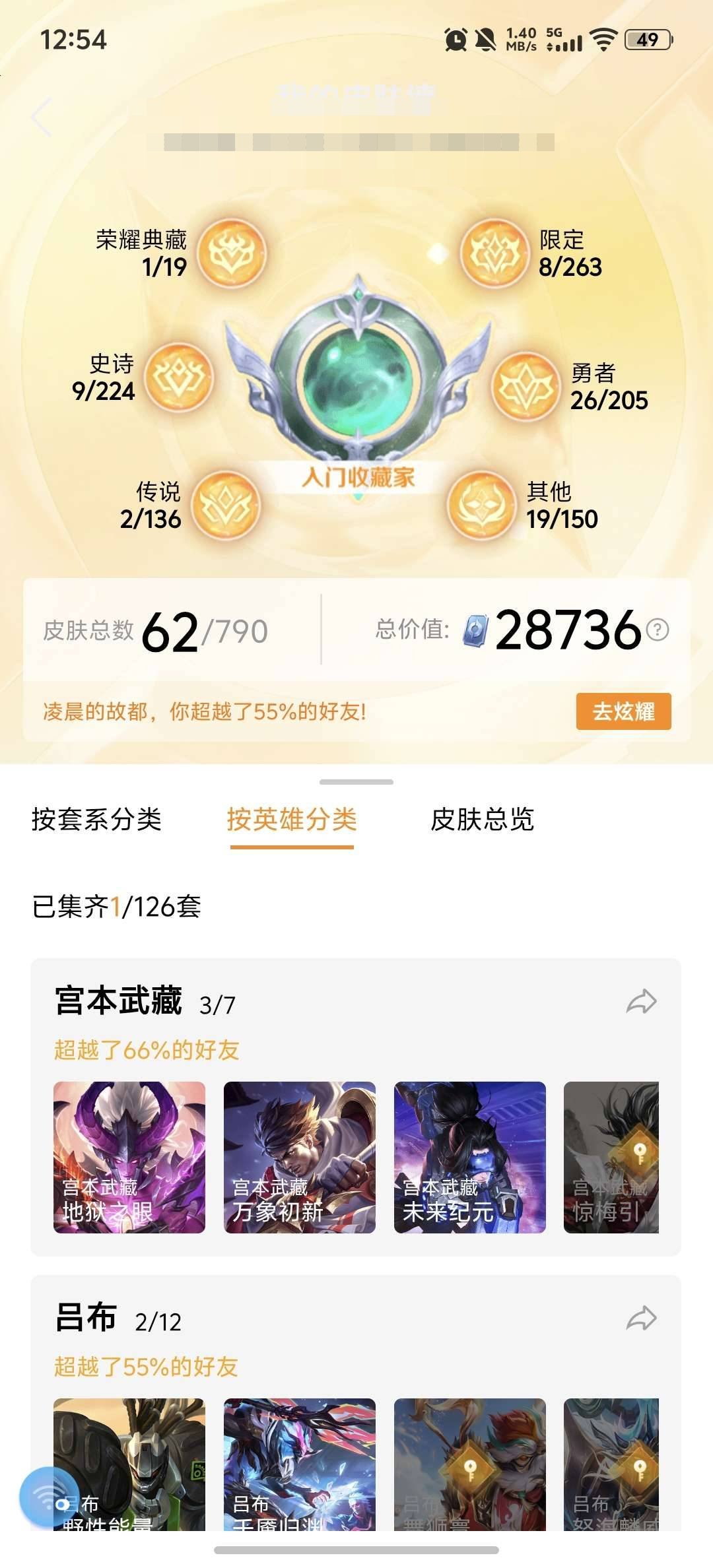The height and width of the screenshot is (1568, 713).
Task: Open the 按英雄分类 tab
Action: tap(293, 821)
